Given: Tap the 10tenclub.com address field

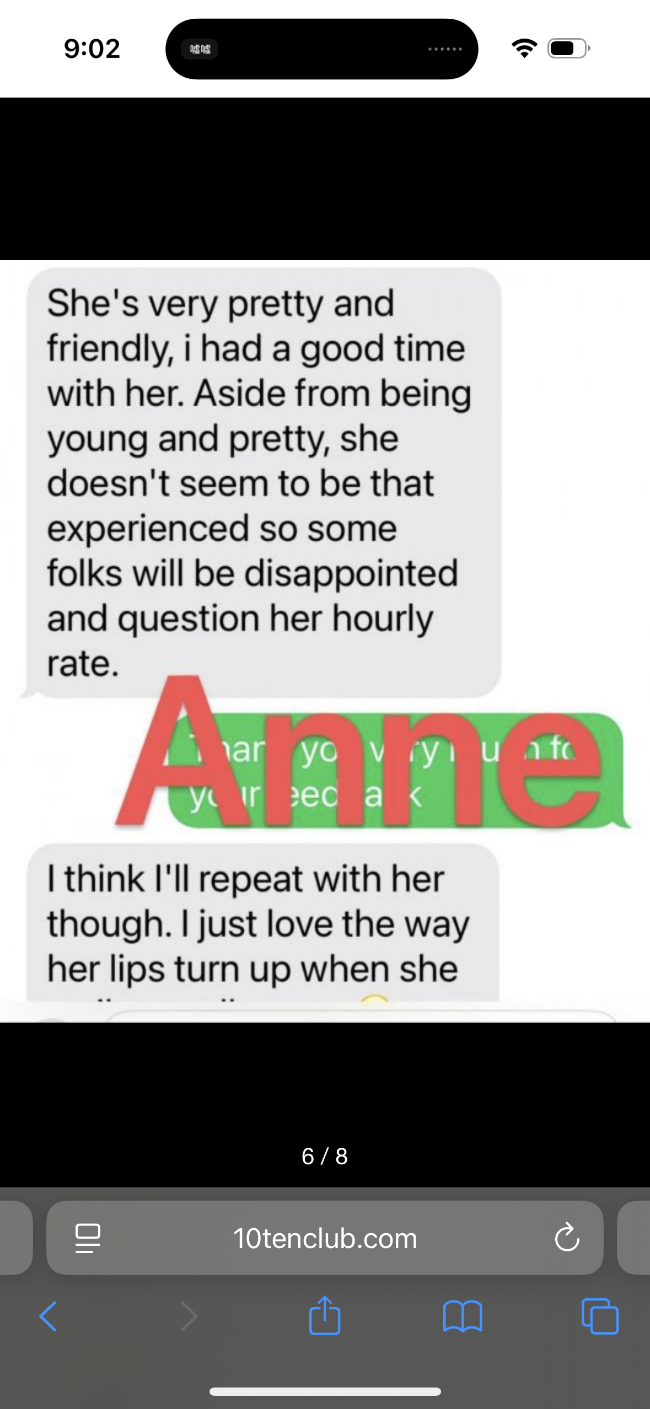Looking at the screenshot, I should click(x=325, y=1238).
